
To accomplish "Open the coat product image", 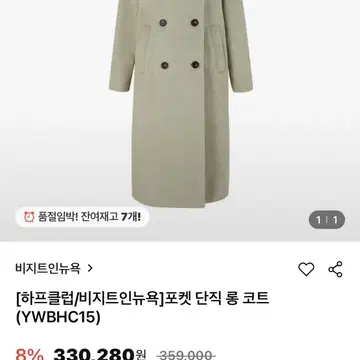I will pyautogui.click(x=180, y=120).
